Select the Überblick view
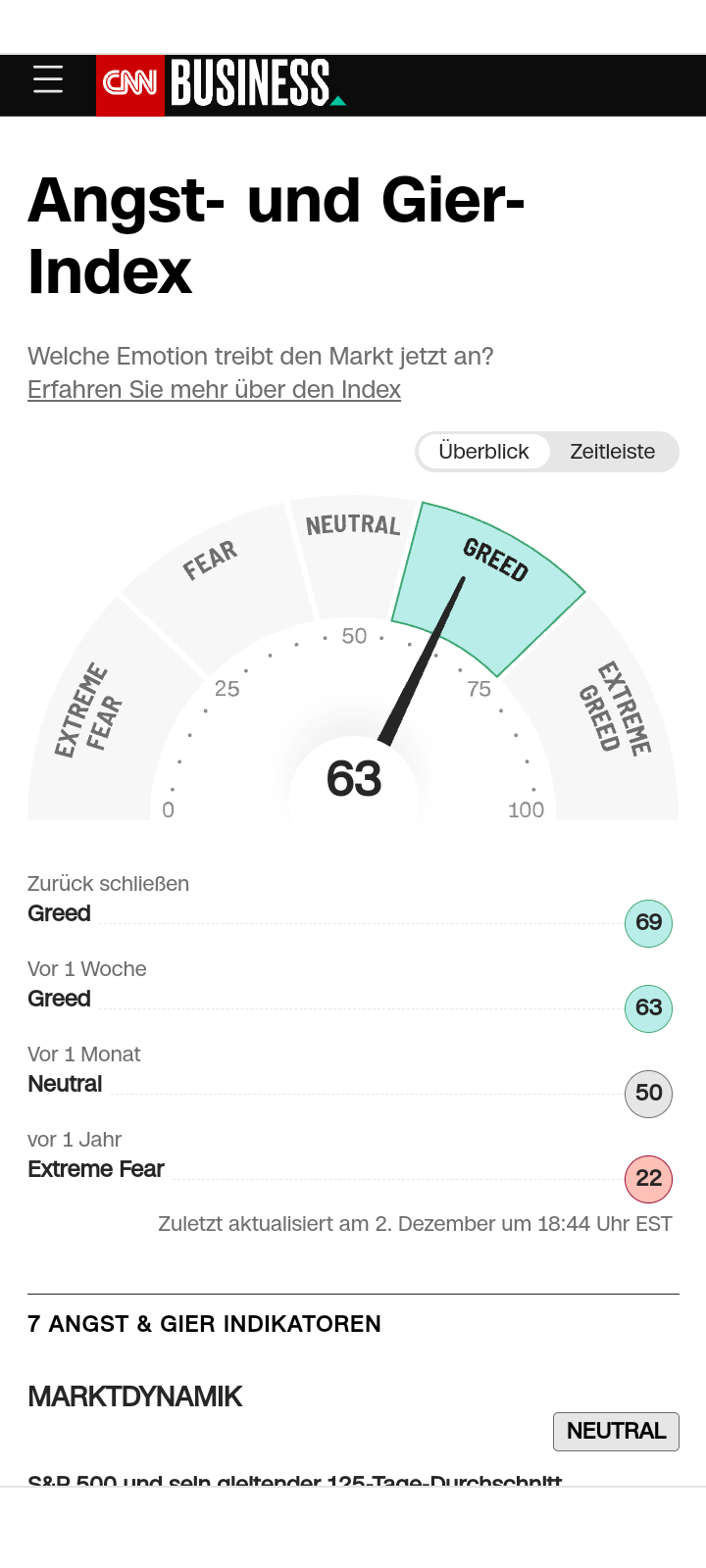Image resolution: width=706 pixels, height=1568 pixels. point(483,452)
